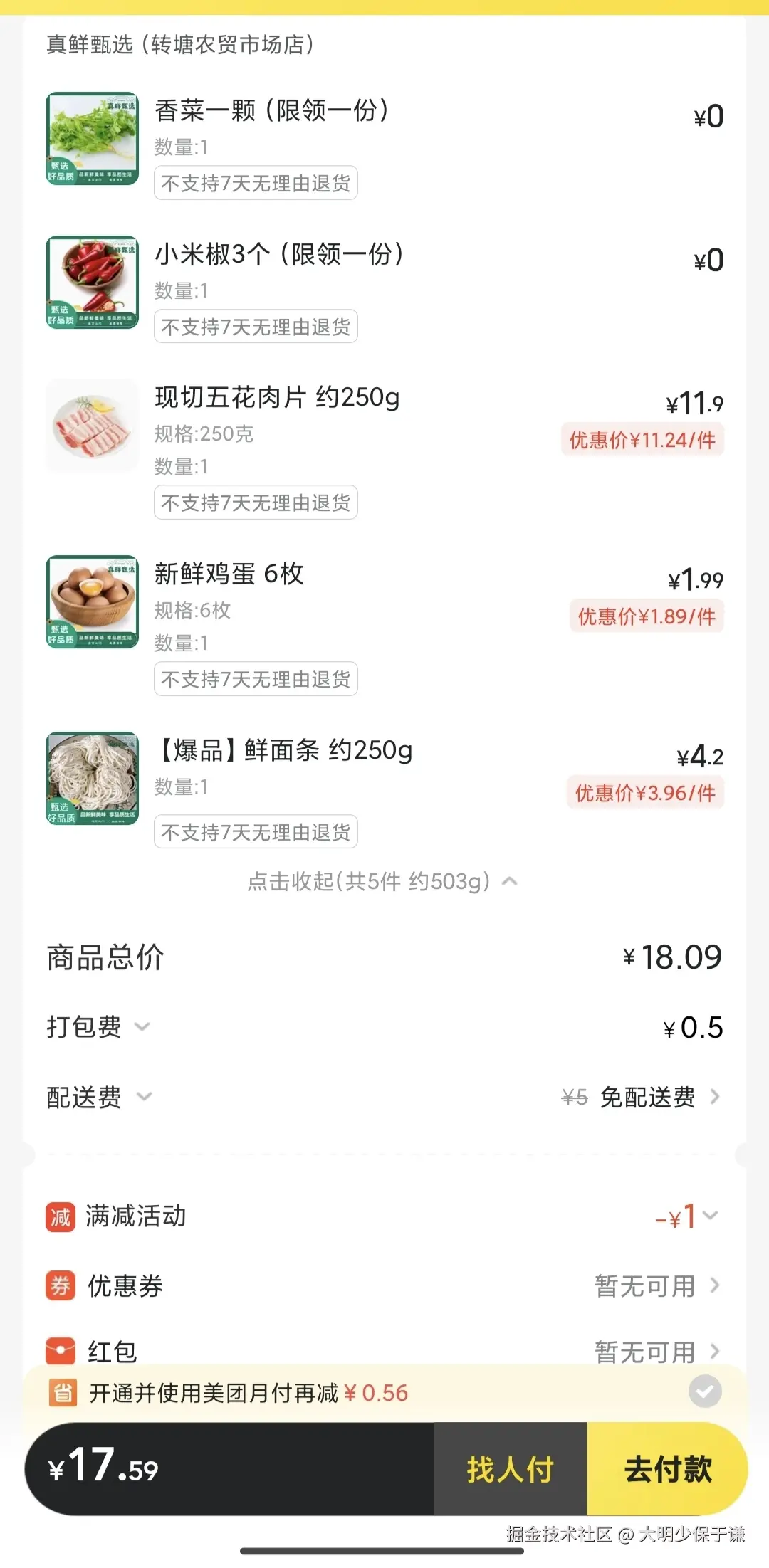Expand the 配送费 delivery fee details
This screenshot has height=1568, width=769.
pyautogui.click(x=144, y=1096)
